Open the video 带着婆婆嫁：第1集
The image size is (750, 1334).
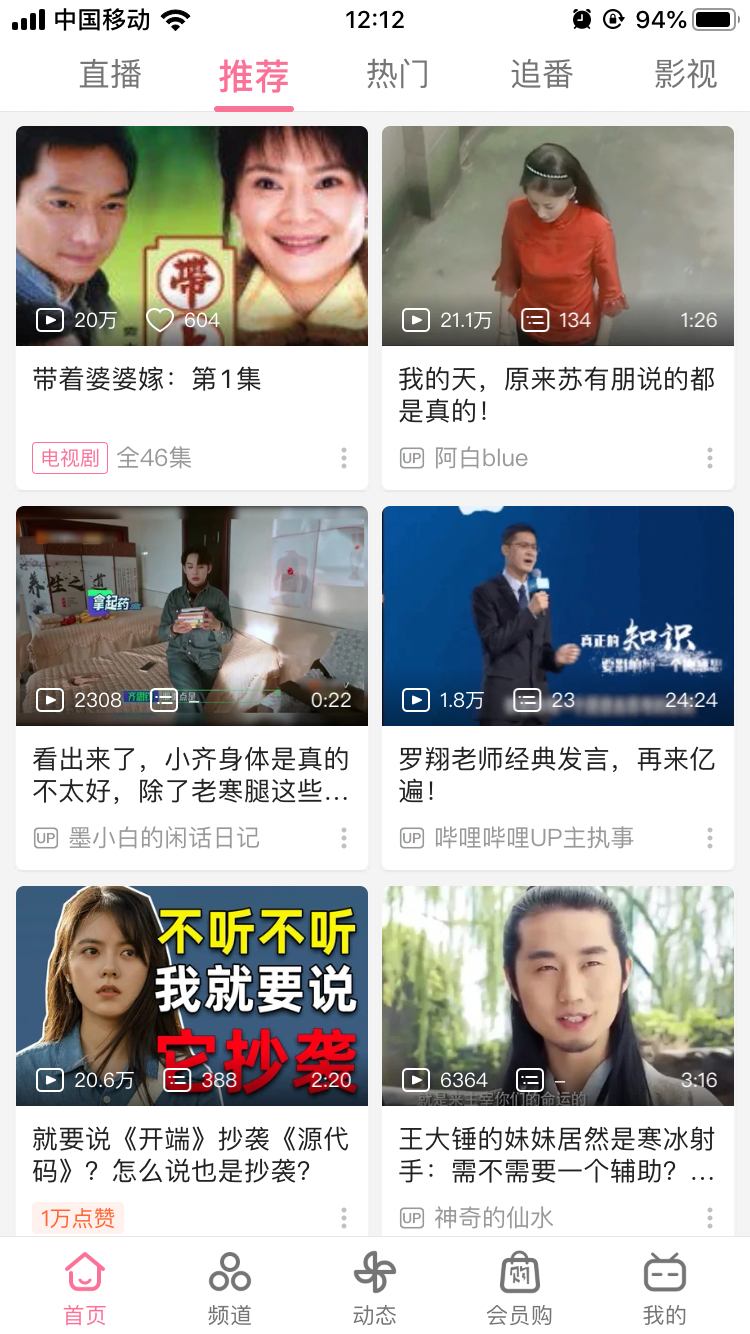[192, 236]
